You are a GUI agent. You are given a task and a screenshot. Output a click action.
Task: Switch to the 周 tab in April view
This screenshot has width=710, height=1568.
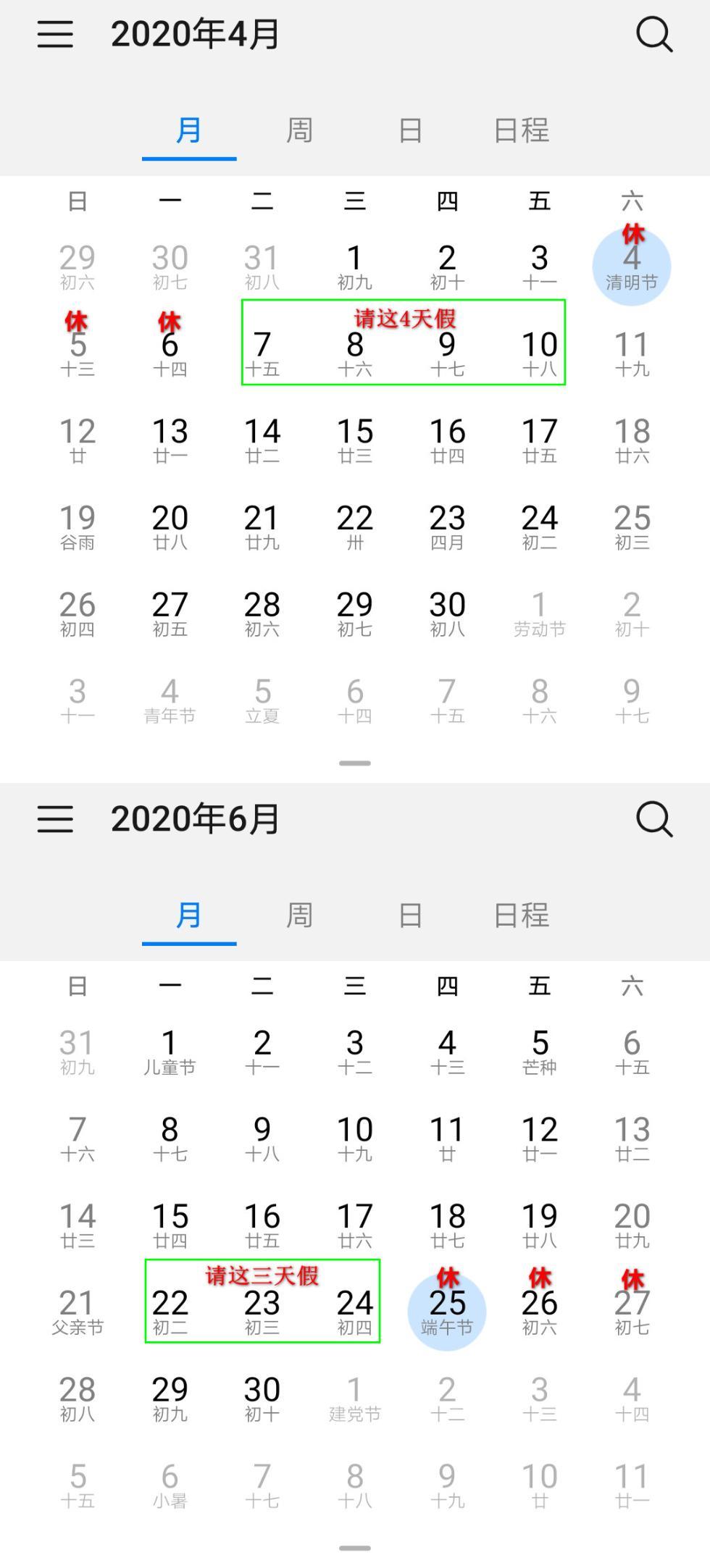299,130
